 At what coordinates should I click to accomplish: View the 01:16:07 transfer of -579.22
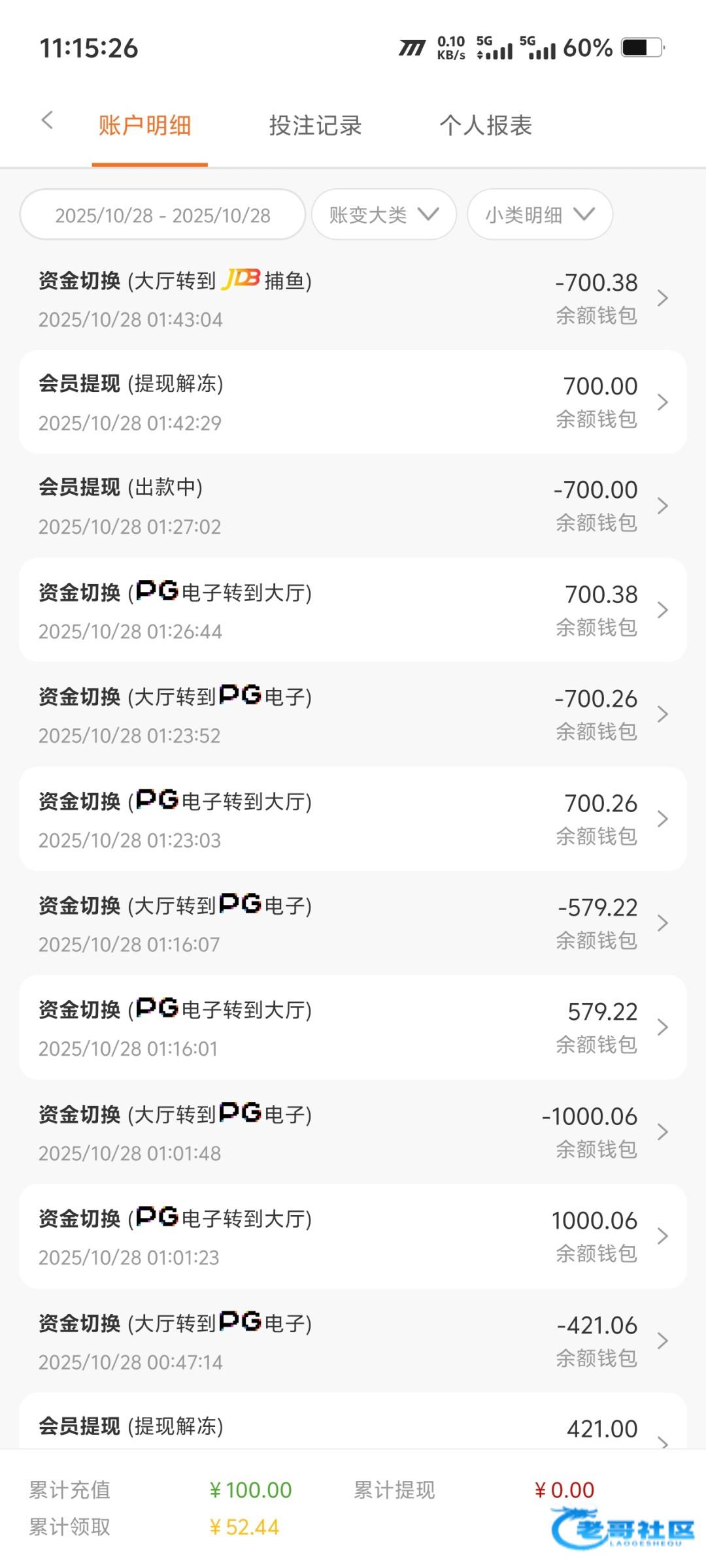pos(353,924)
